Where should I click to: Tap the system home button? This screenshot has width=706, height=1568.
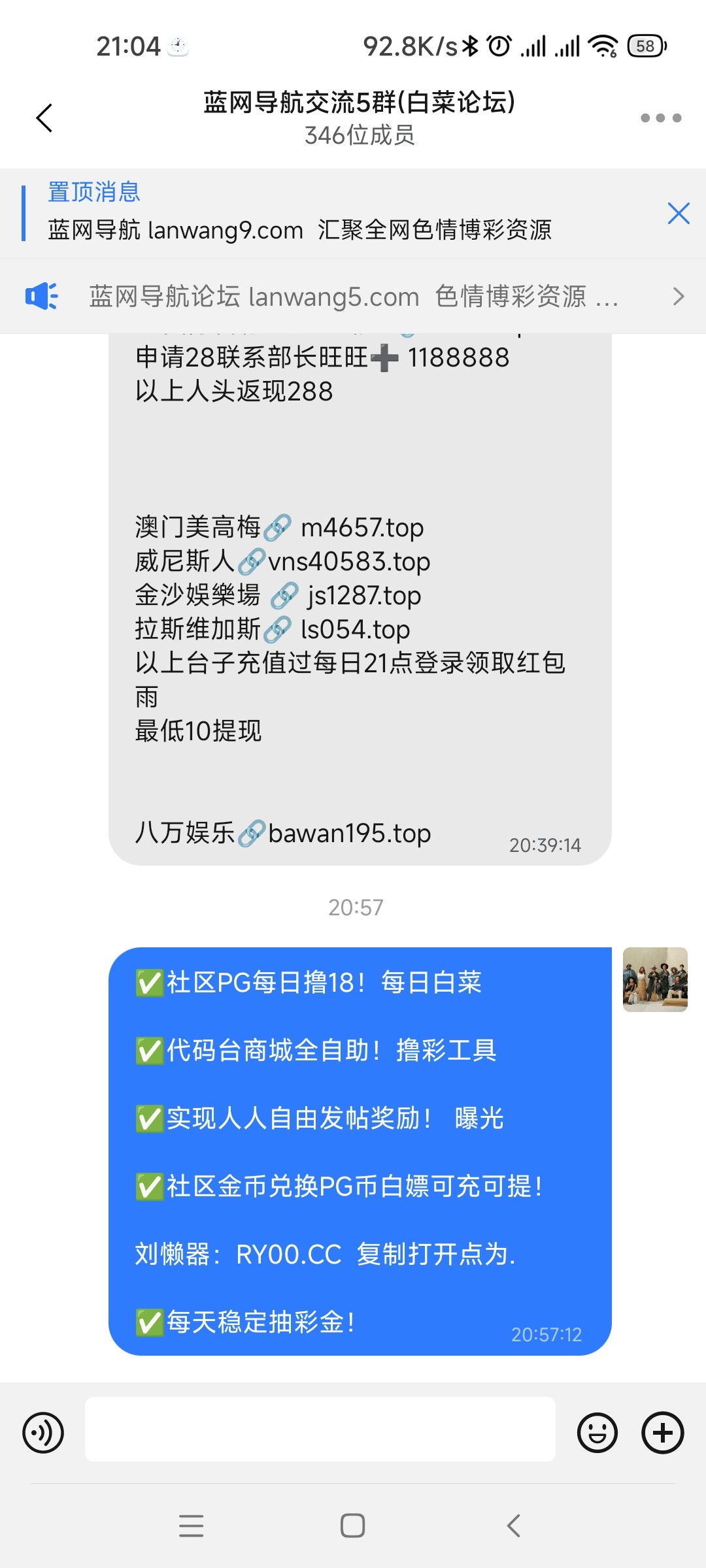pyautogui.click(x=352, y=1526)
